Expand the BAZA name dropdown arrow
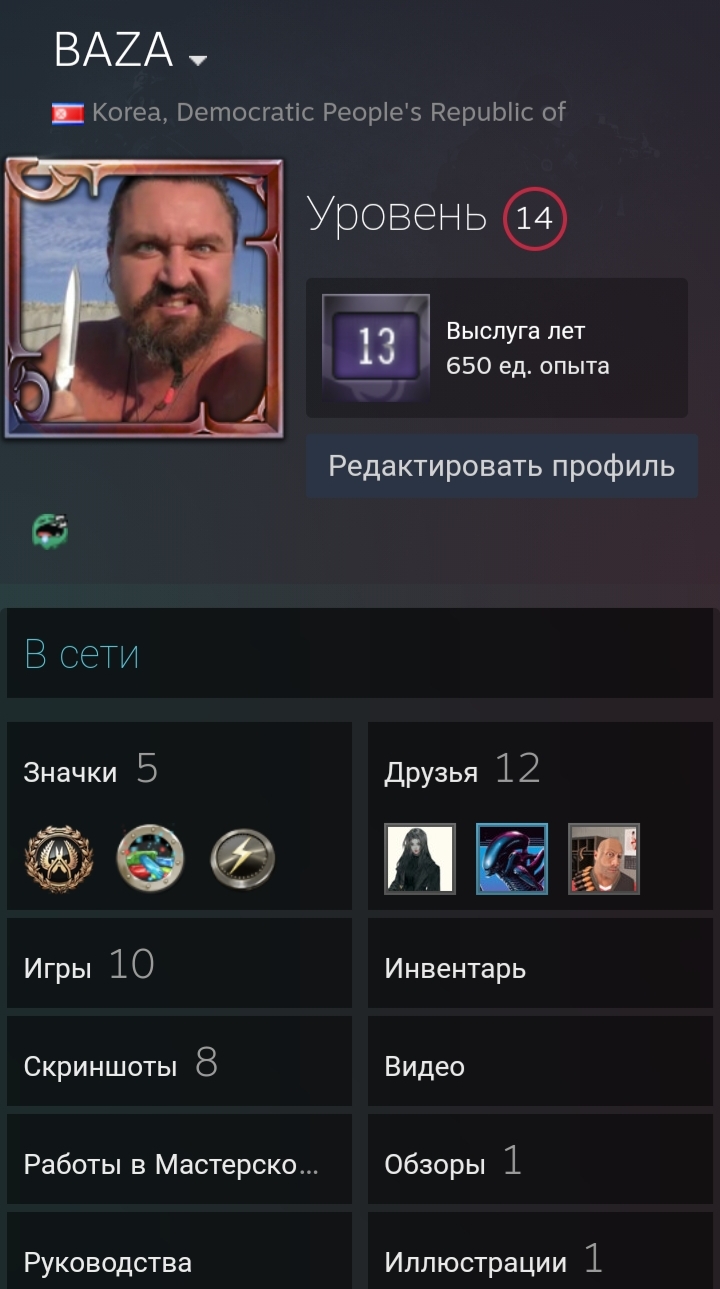Image resolution: width=720 pixels, height=1289 pixels. [198, 60]
